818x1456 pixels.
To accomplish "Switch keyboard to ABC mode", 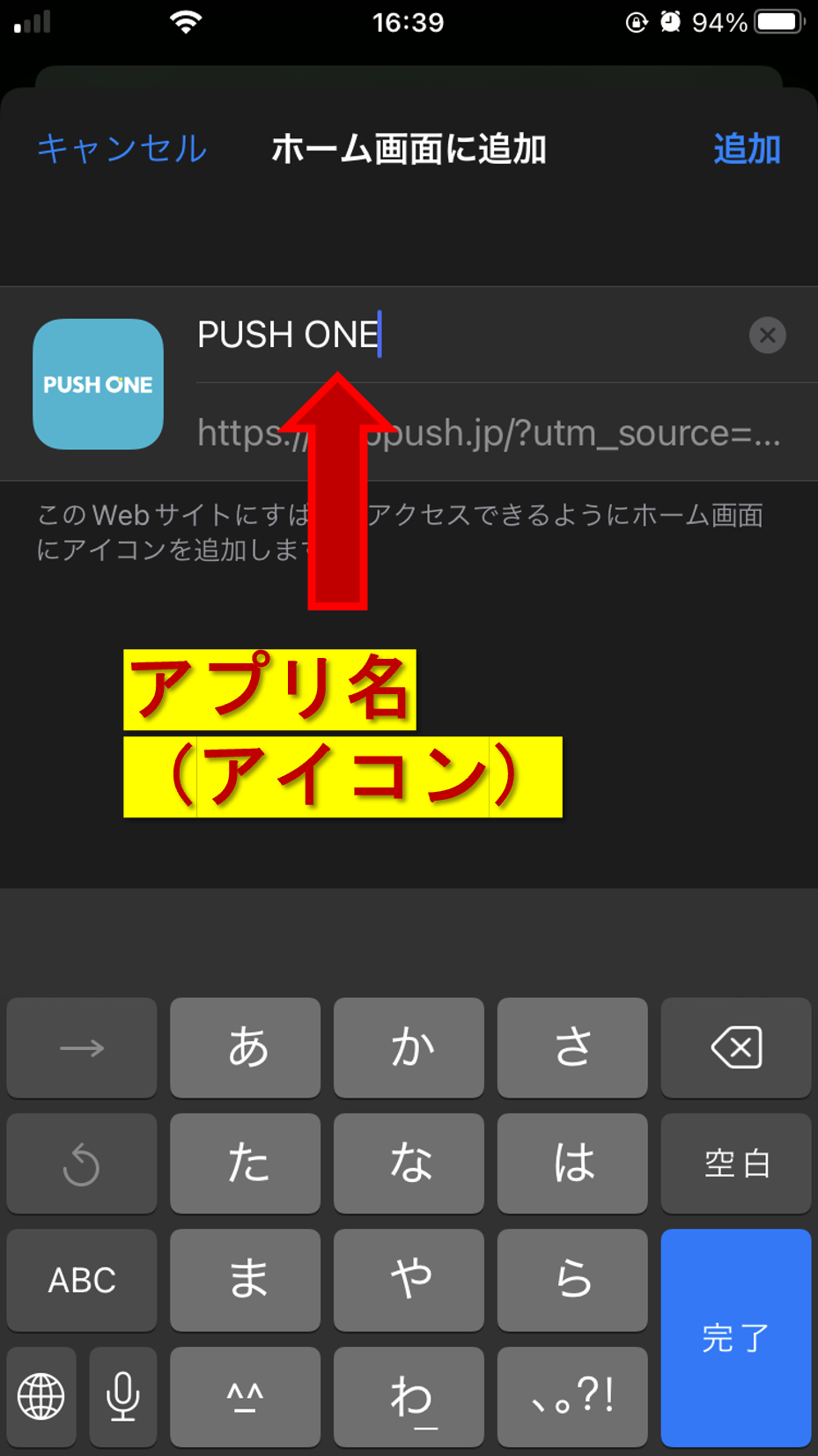I will (82, 1280).
